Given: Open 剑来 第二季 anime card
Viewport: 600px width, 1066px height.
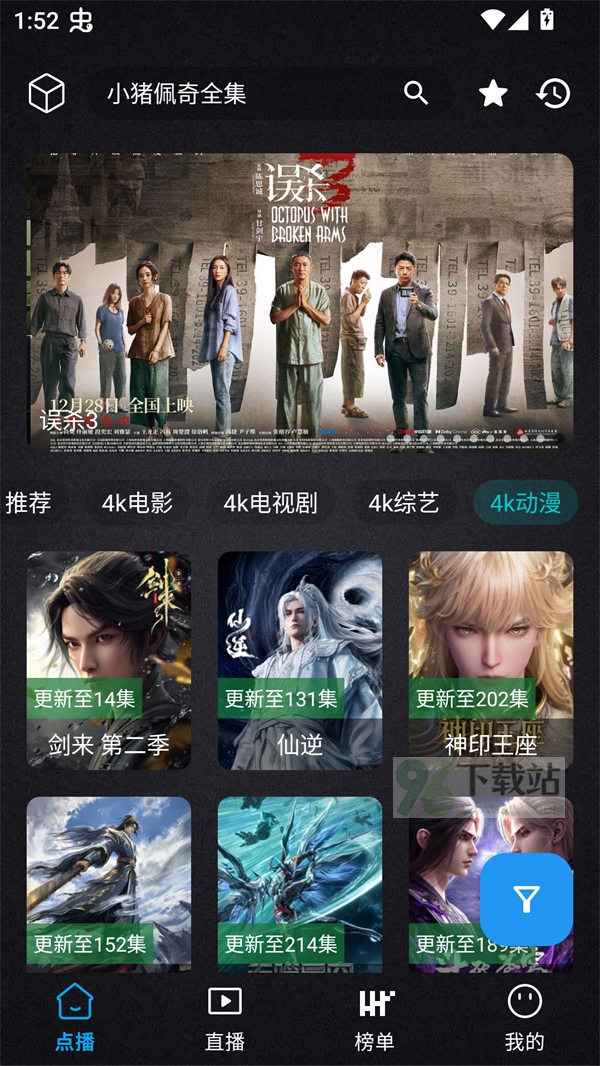Looking at the screenshot, I should tap(109, 660).
